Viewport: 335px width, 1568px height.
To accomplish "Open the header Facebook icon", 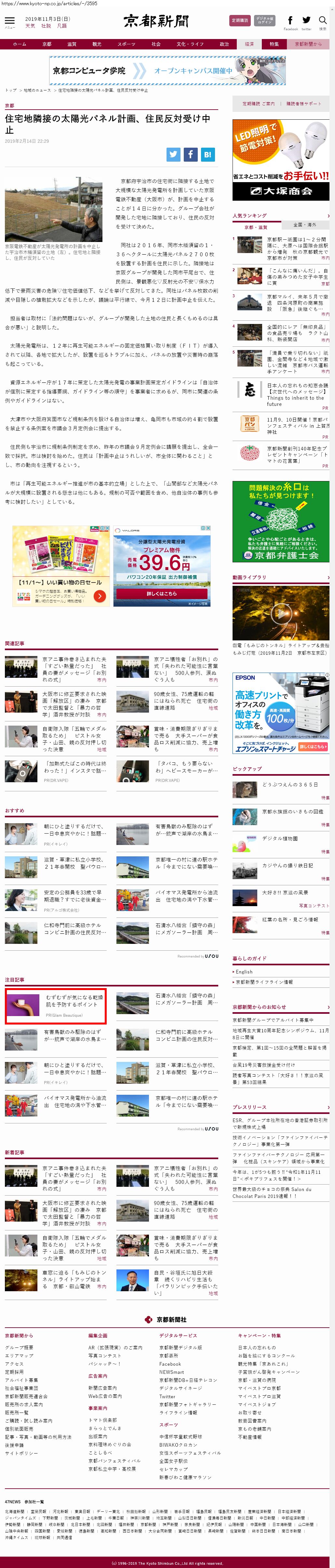I will tap(290, 22).
